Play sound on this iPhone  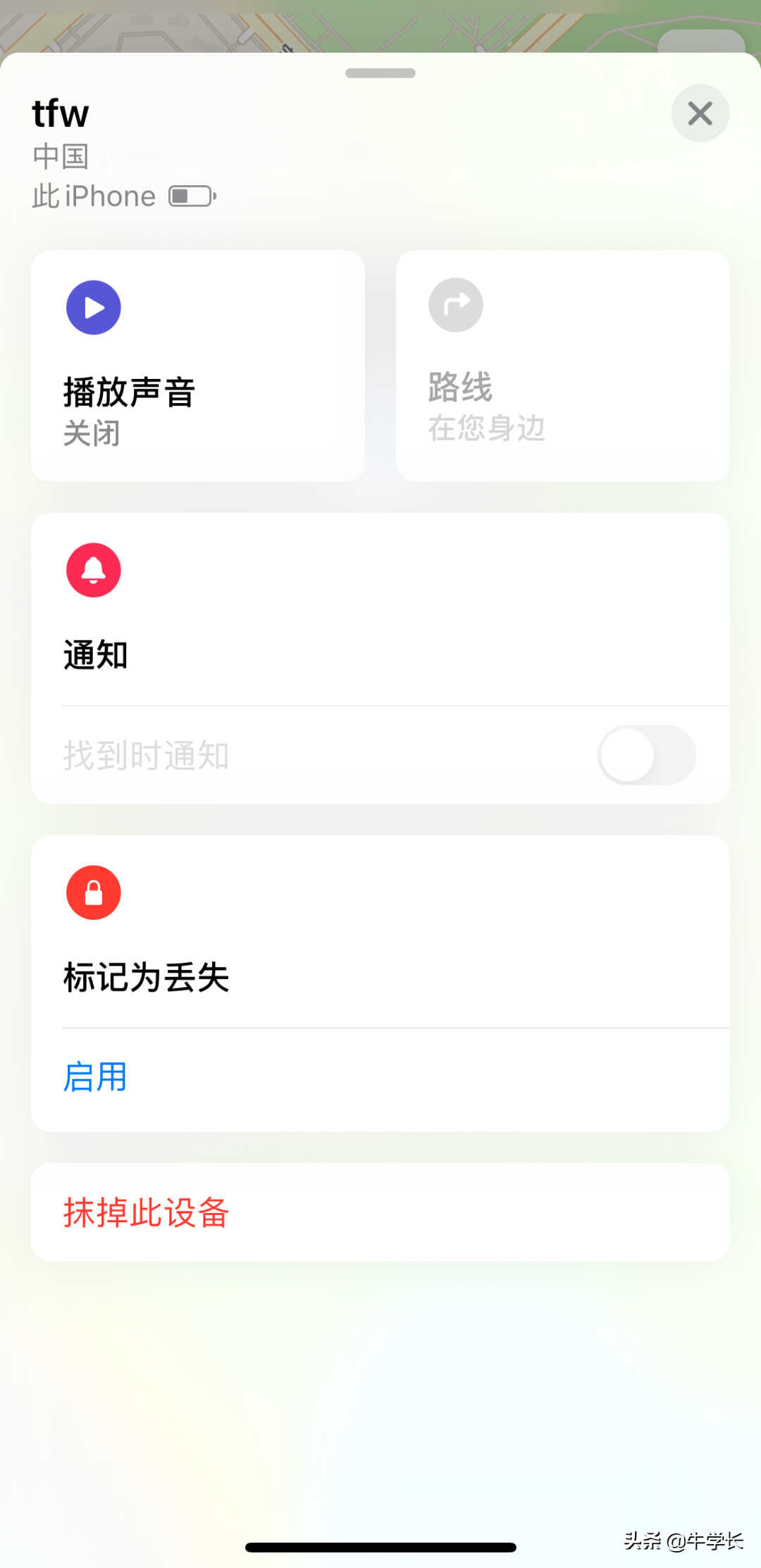click(x=197, y=366)
